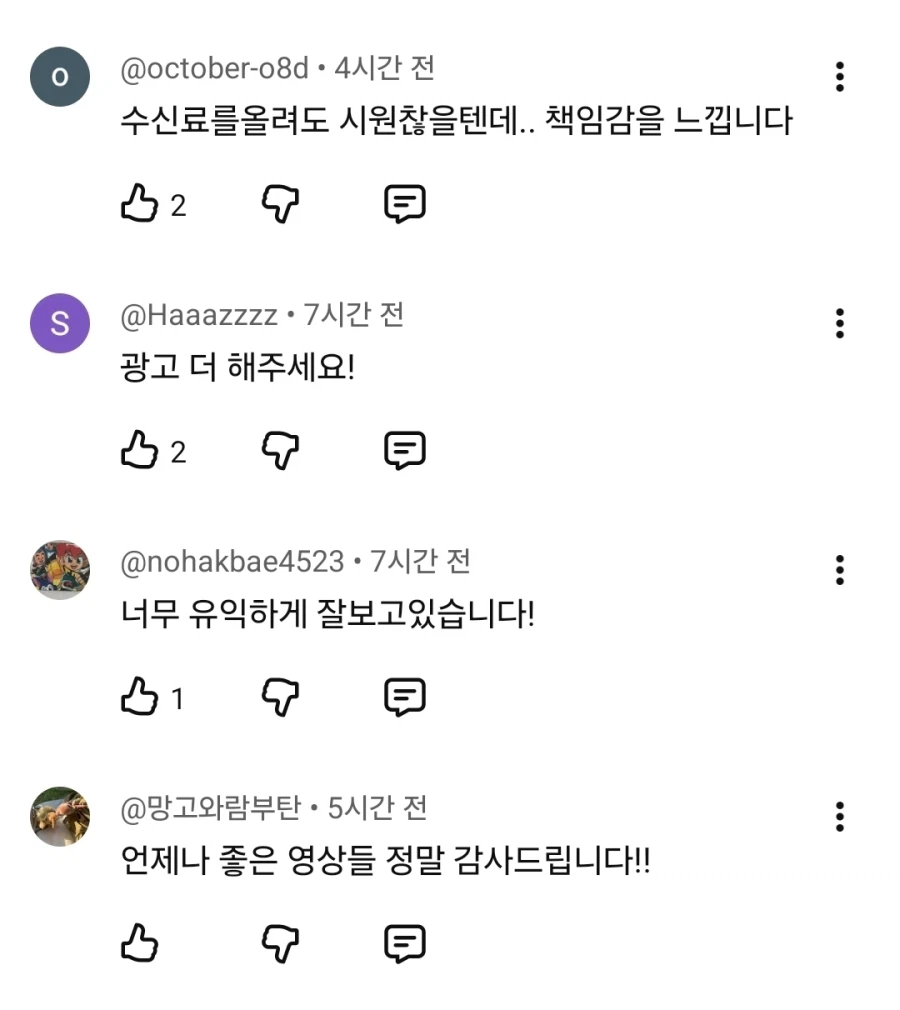Like the comment '광고 더 해주세요!'
The width and height of the screenshot is (900, 1010).
(x=140, y=449)
